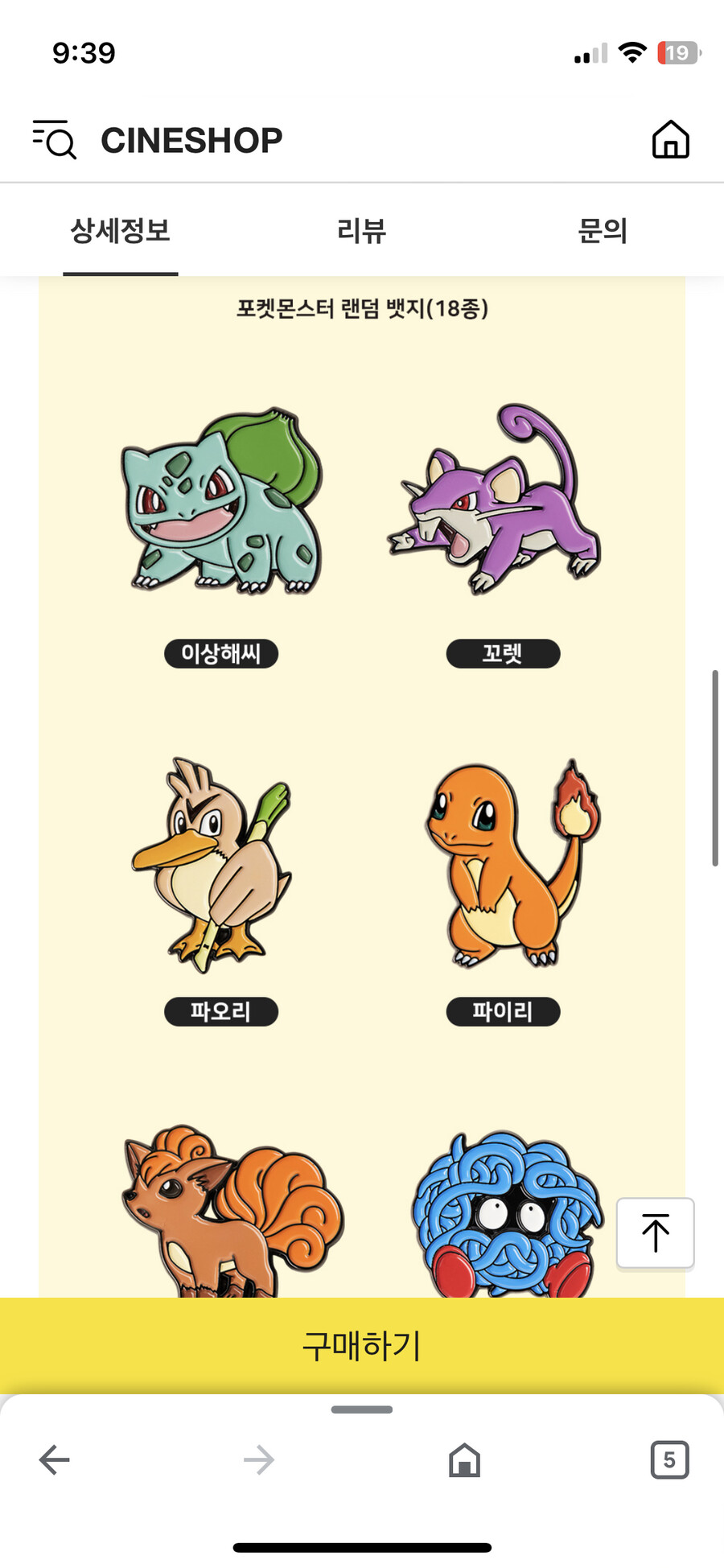Viewport: 724px width, 1568px height.
Task: Switch to the 리뷰 tab
Action: (362, 231)
